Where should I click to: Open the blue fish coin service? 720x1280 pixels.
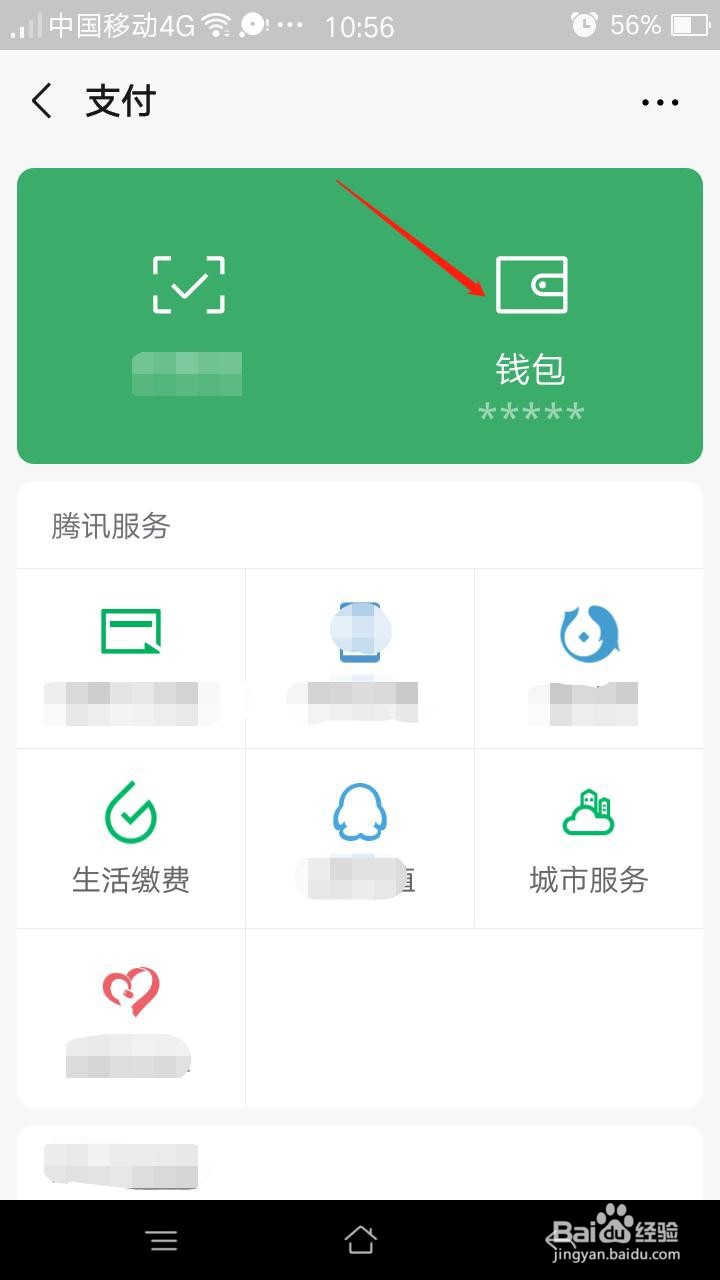tap(588, 658)
